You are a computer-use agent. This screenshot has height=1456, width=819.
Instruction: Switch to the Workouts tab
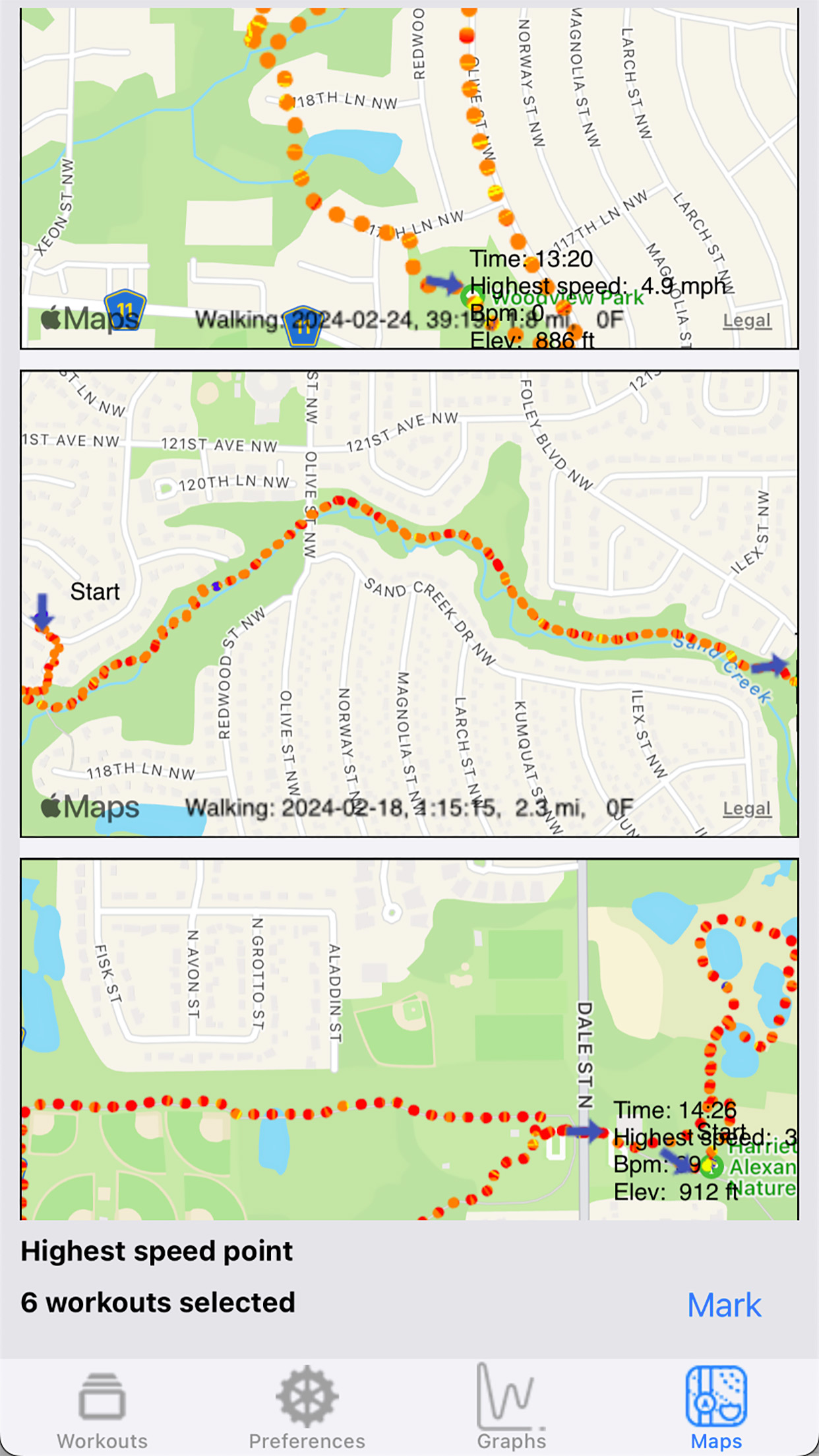point(102,1409)
